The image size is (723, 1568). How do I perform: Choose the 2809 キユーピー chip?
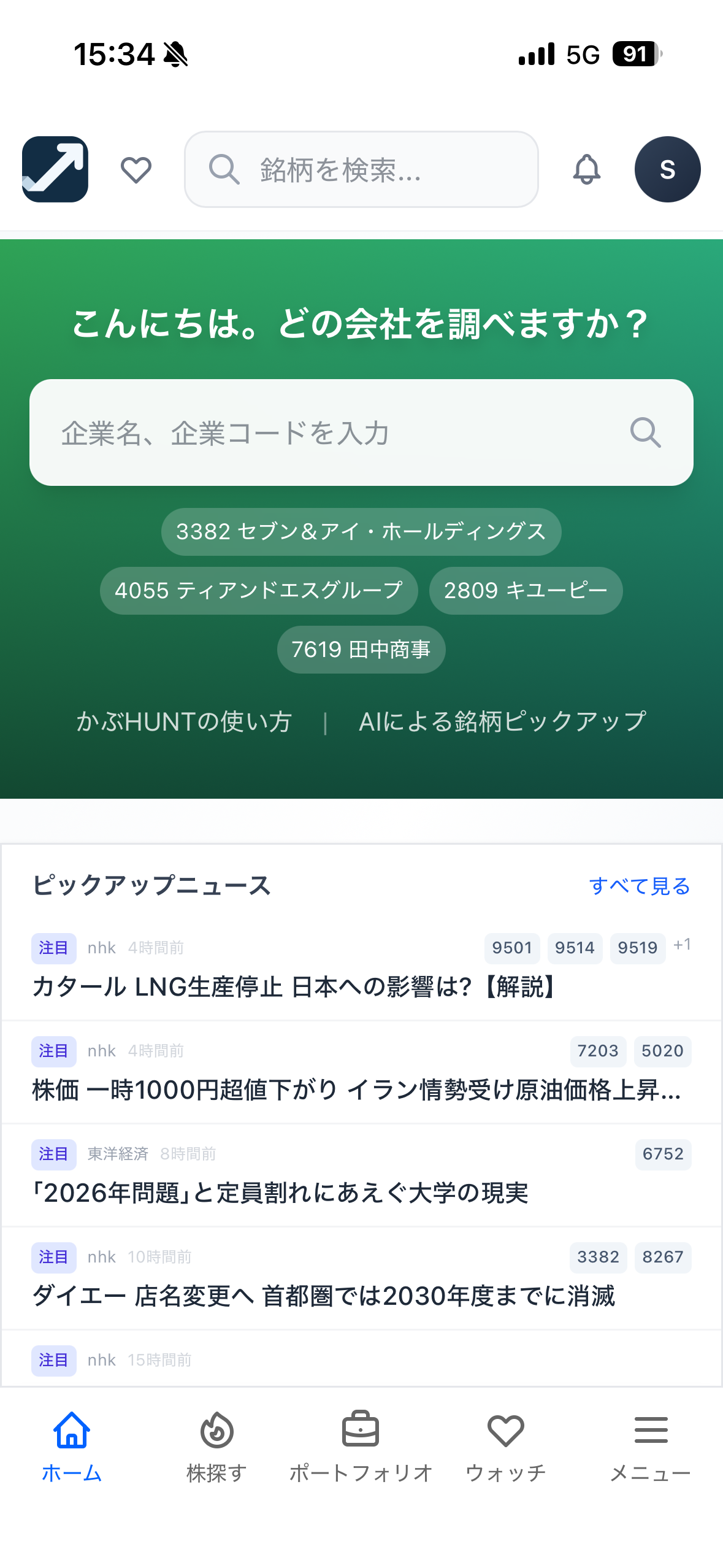[x=526, y=591]
